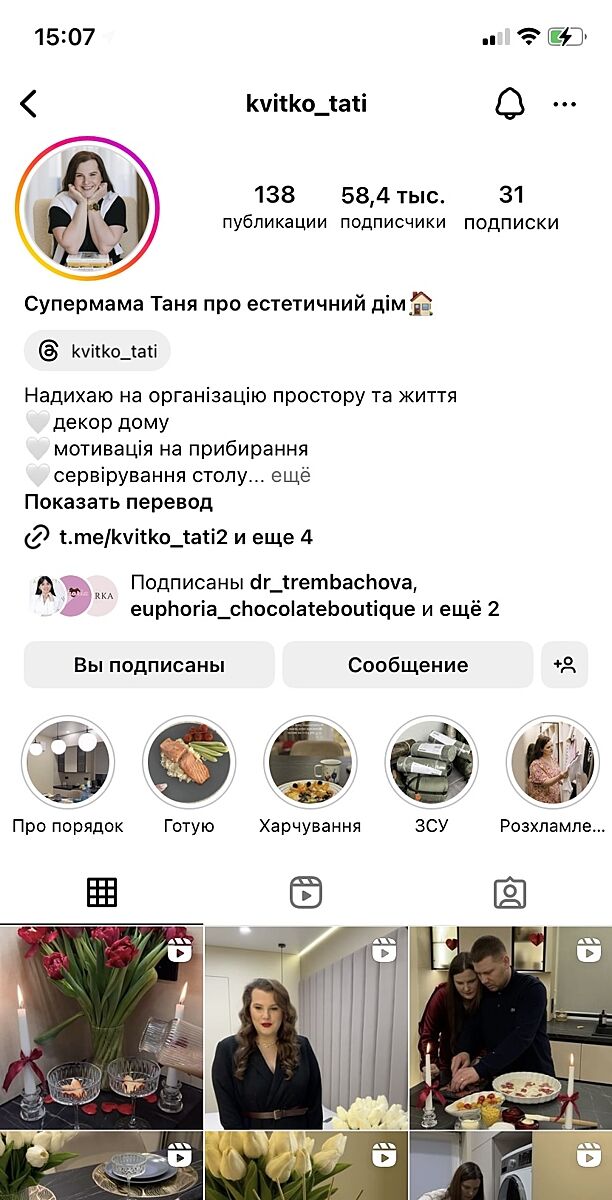Show suggested accounts with add-person icon
The height and width of the screenshot is (1200, 612).
click(564, 665)
